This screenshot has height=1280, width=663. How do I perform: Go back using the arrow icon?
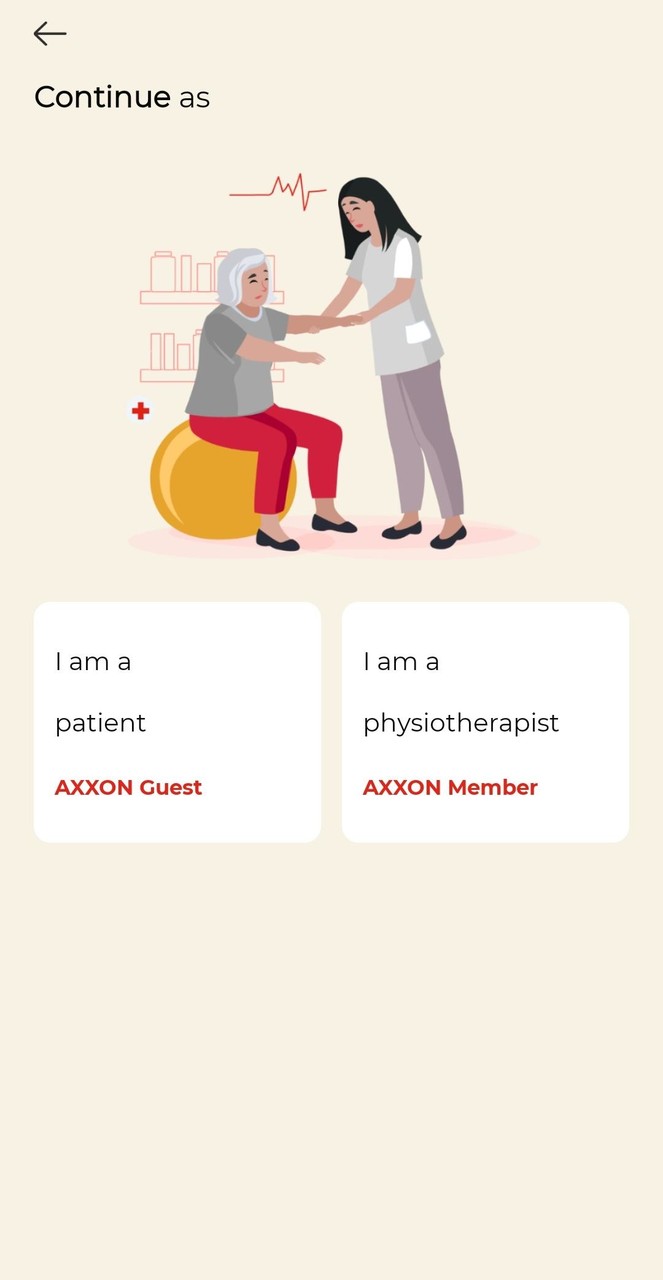[49, 34]
